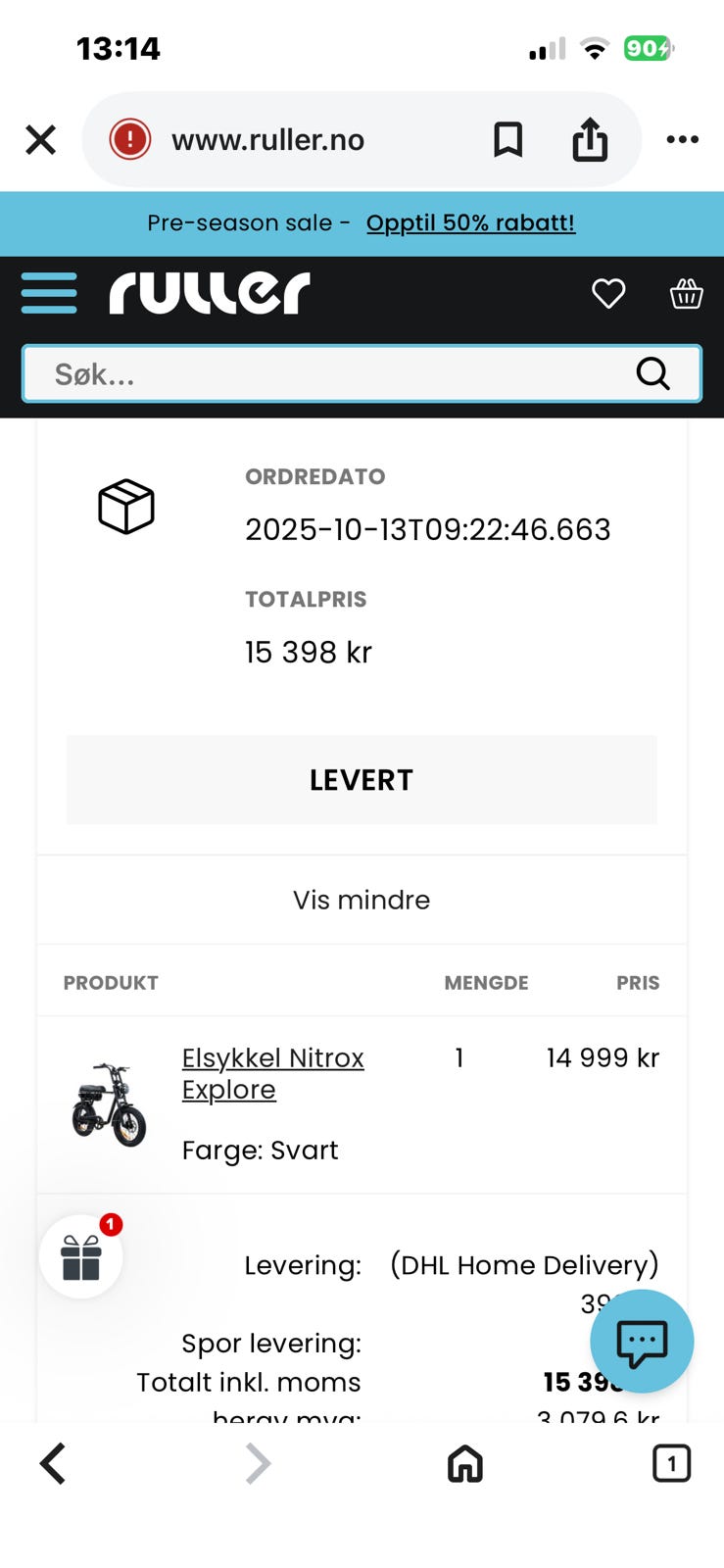Tap the search magnifier icon
Screen dimensions: 724x1568
pyautogui.click(x=652, y=373)
